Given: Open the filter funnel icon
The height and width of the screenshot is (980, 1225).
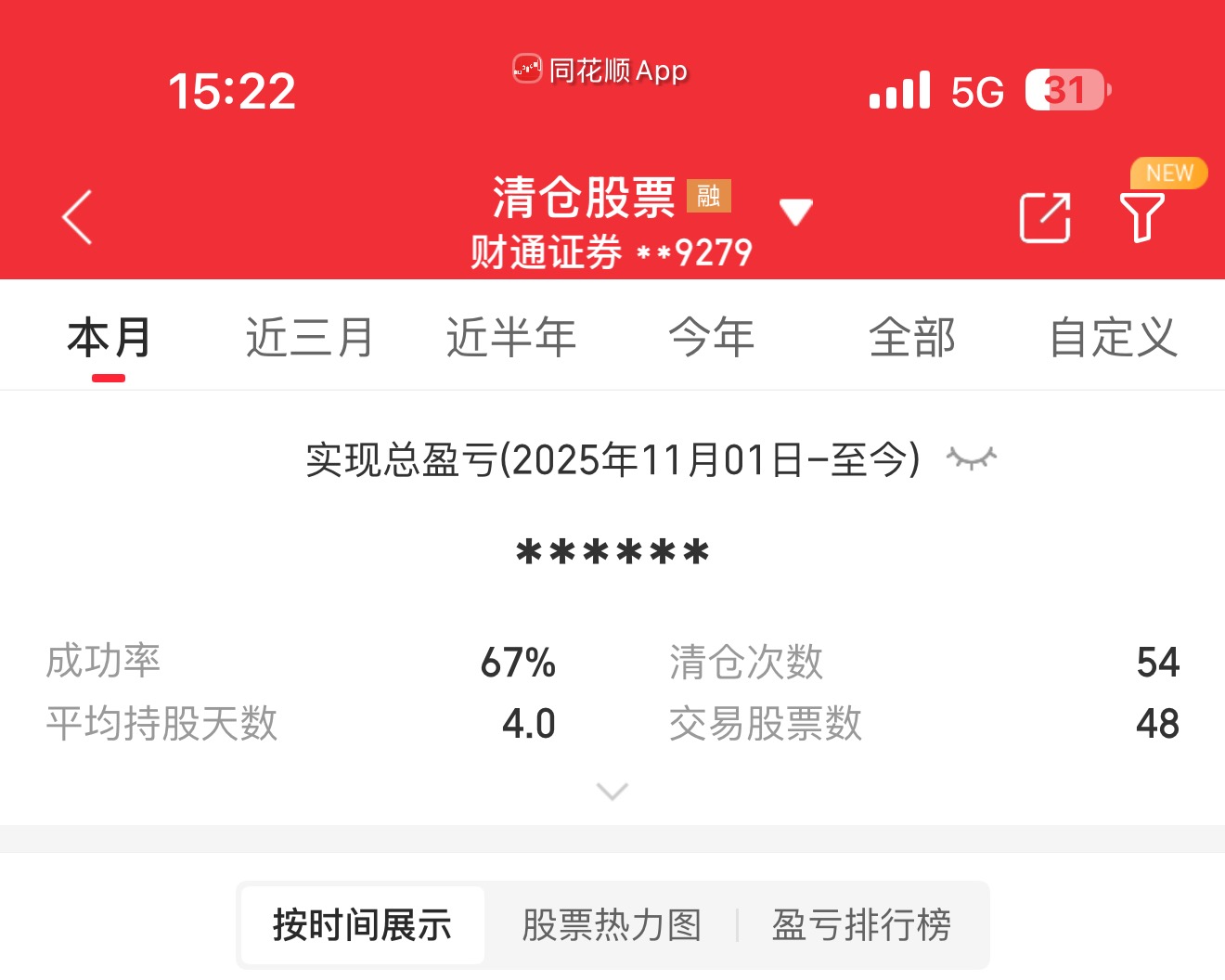Looking at the screenshot, I should tap(1141, 217).
